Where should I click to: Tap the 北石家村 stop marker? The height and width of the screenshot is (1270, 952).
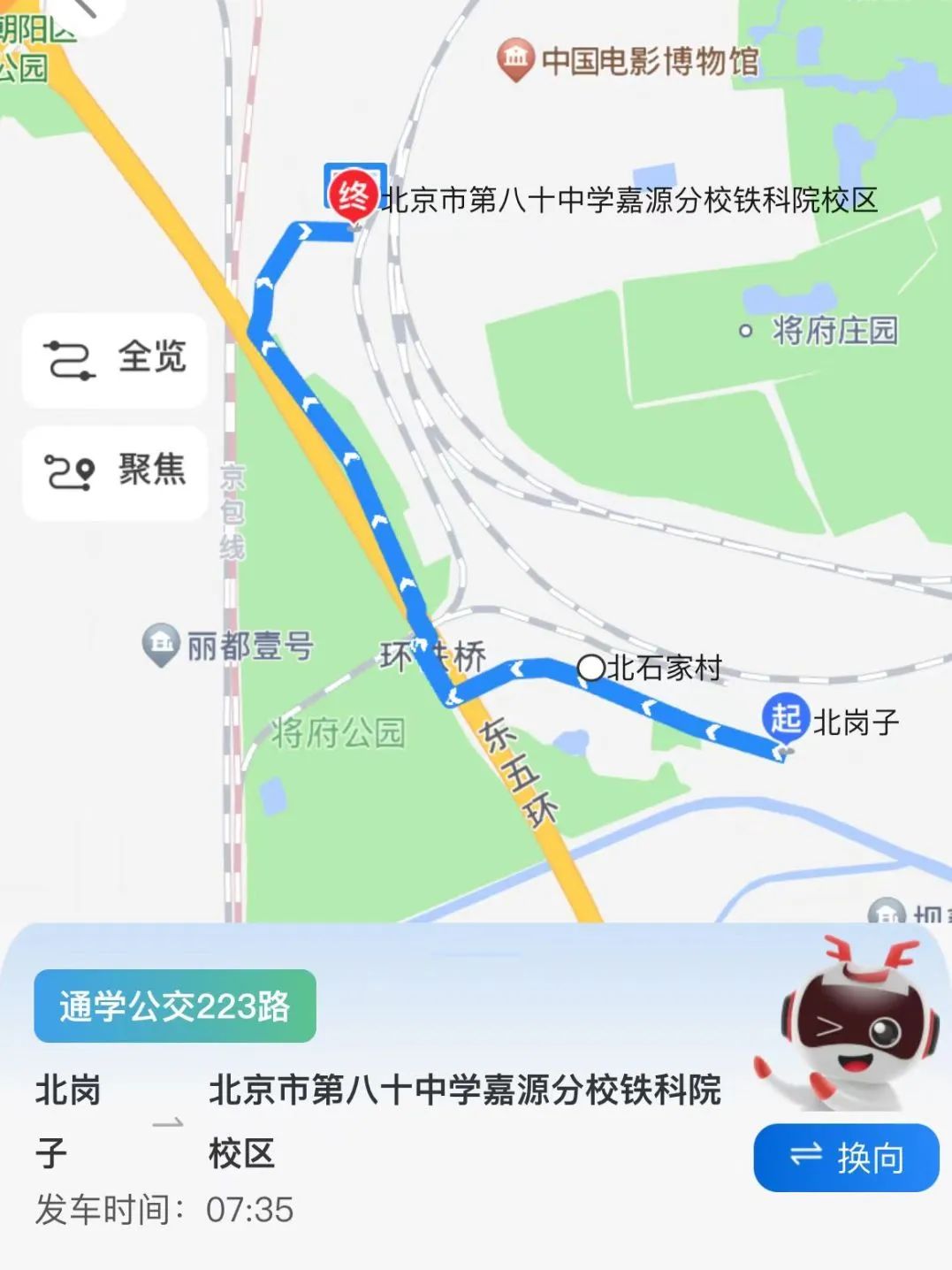click(590, 669)
